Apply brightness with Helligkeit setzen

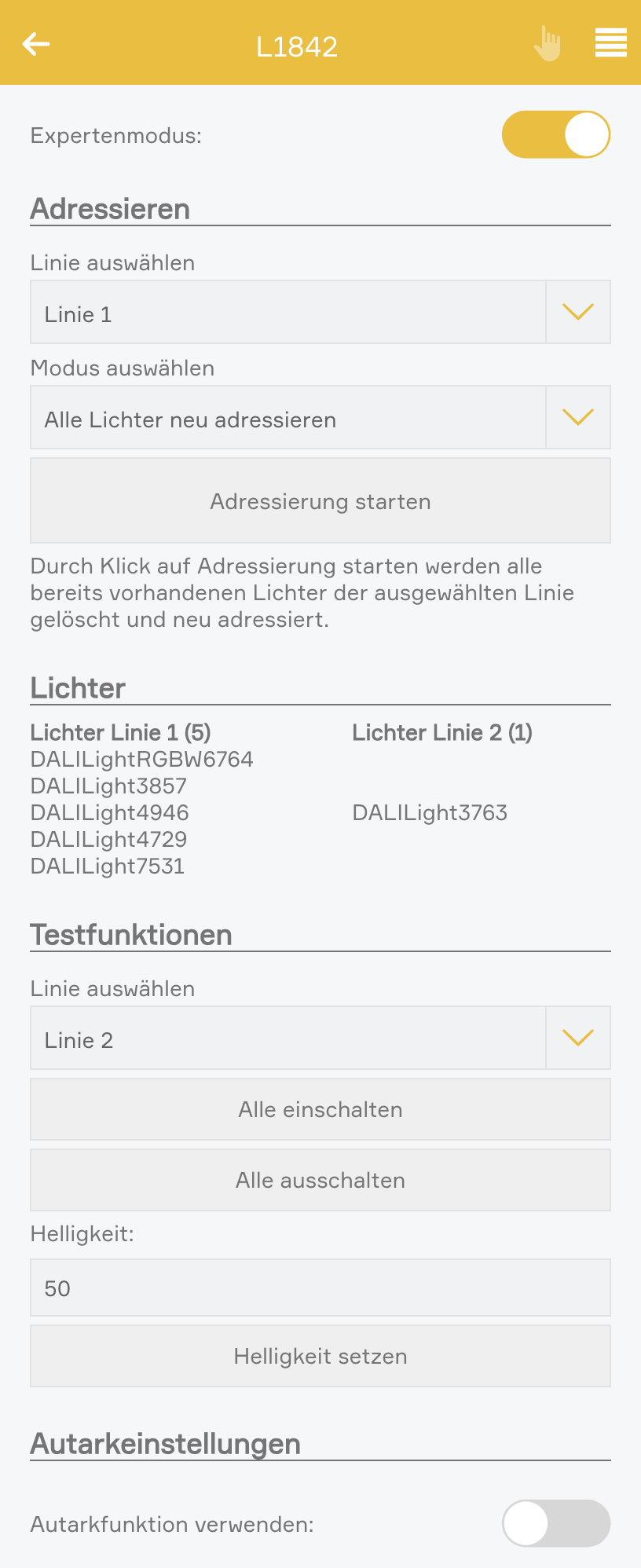(x=320, y=1356)
